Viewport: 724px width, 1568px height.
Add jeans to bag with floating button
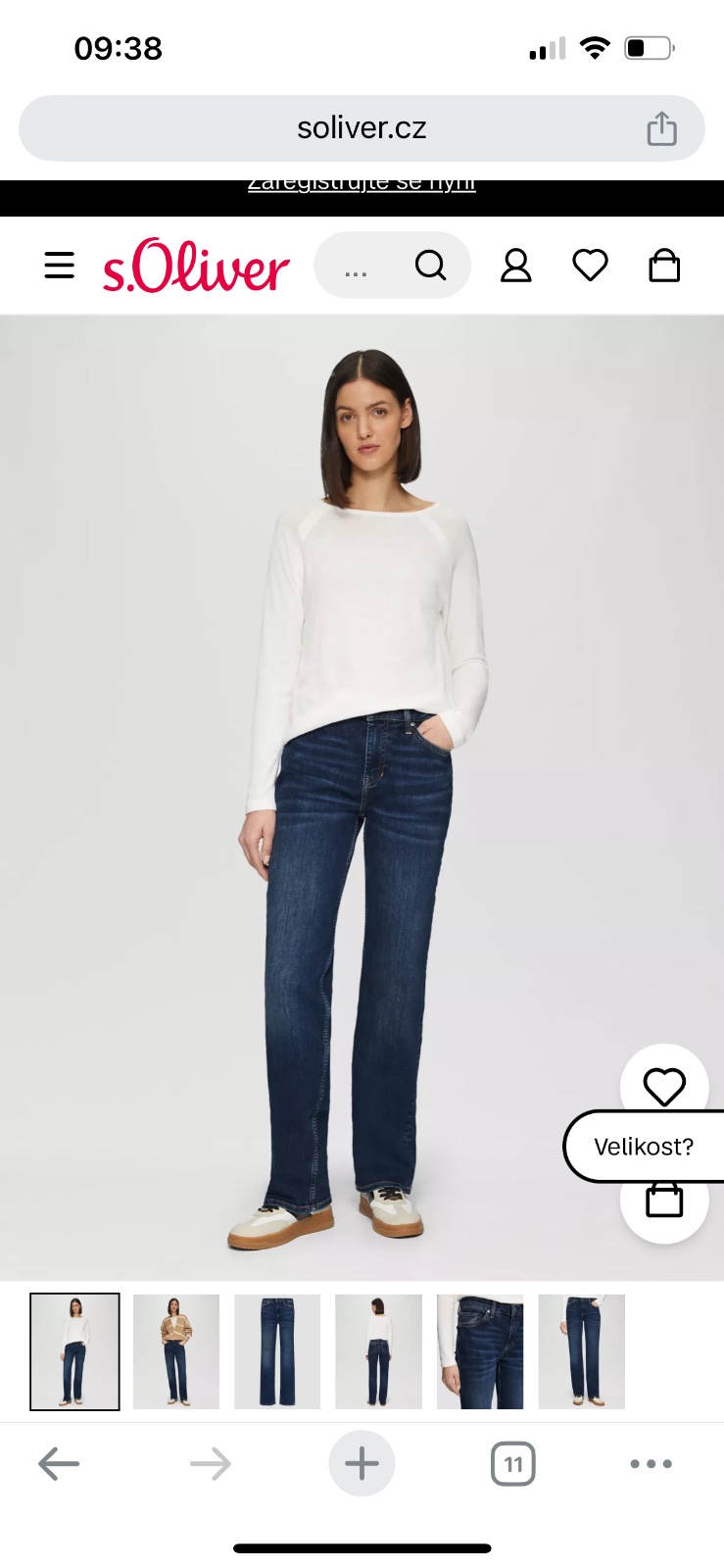pyautogui.click(x=664, y=1203)
